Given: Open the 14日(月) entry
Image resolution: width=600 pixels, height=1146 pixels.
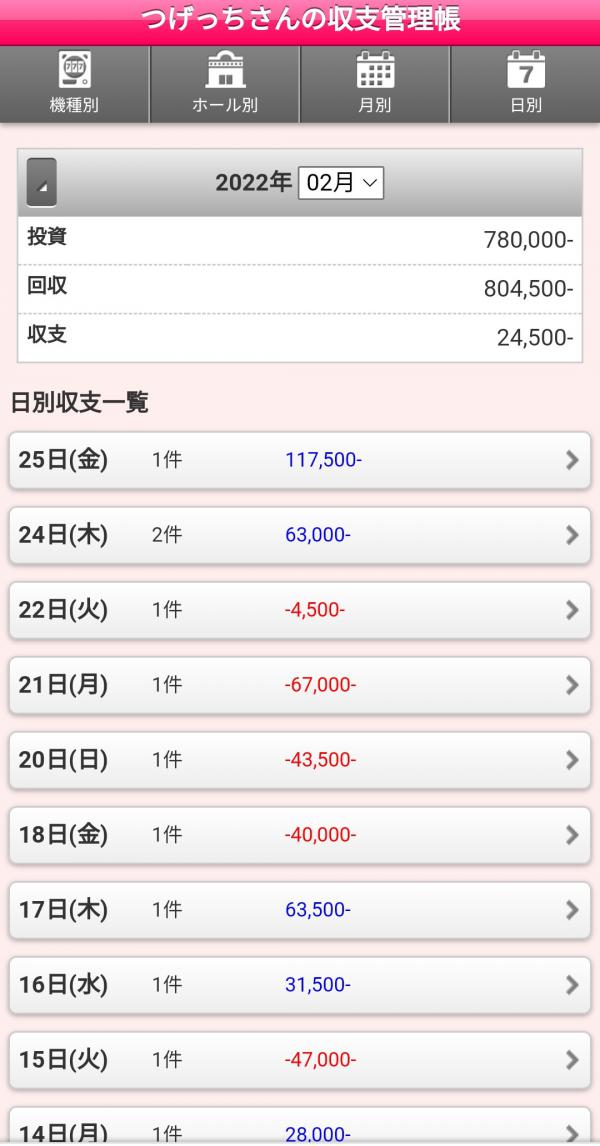Looking at the screenshot, I should point(299,1130).
